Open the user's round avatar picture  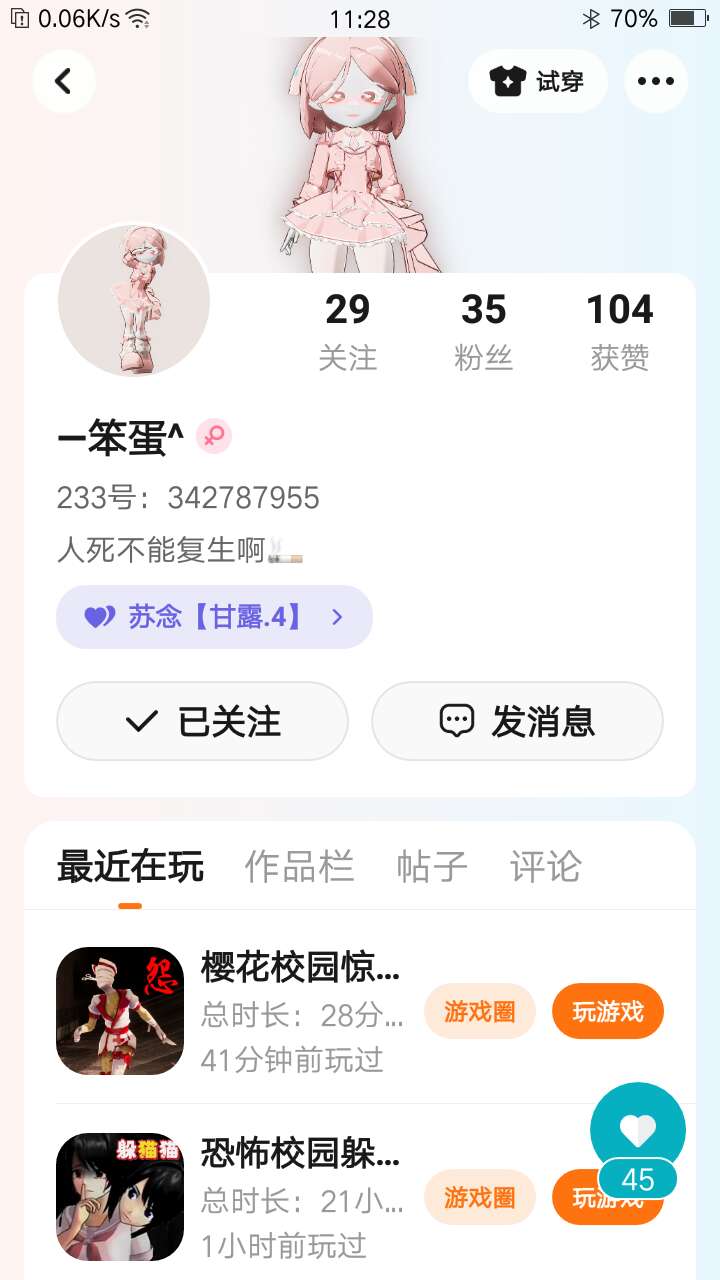(134, 301)
